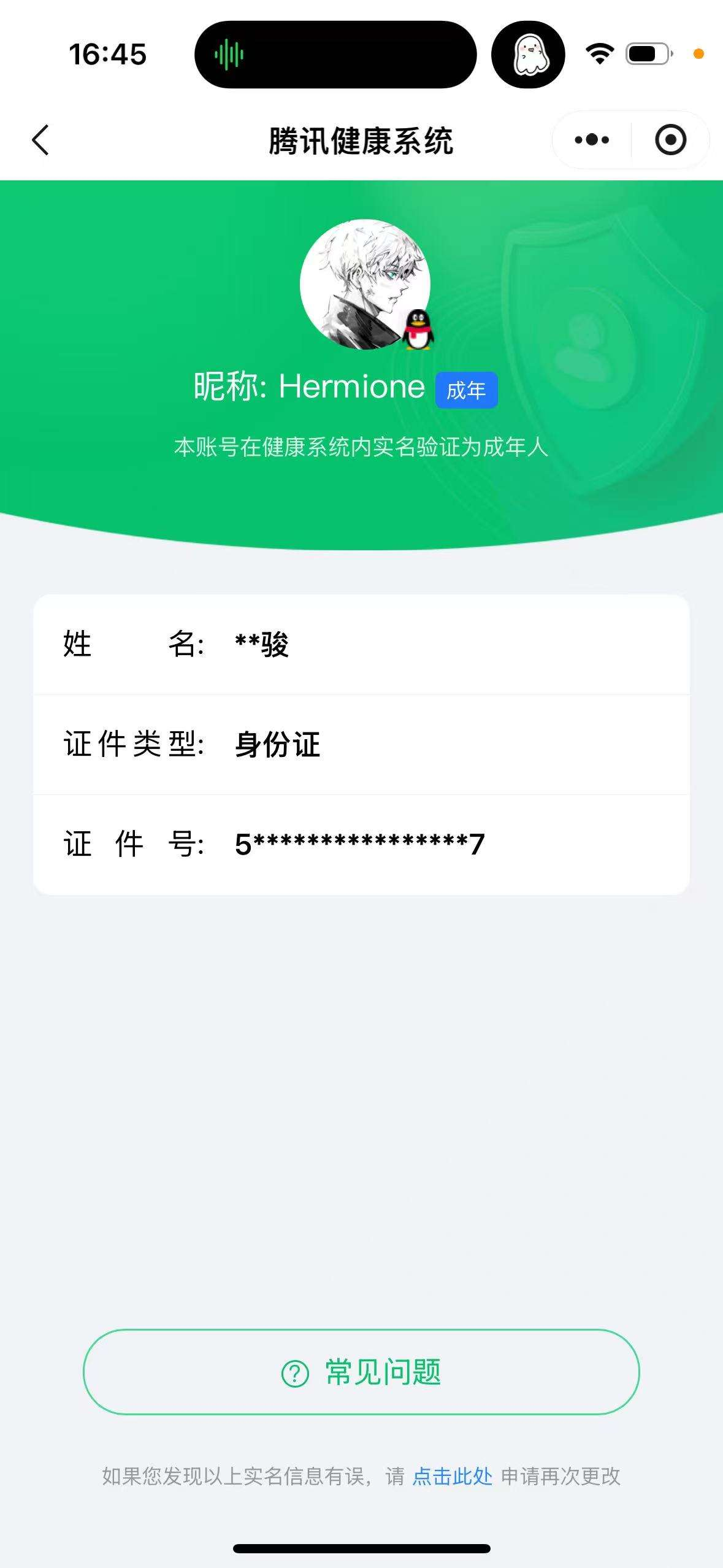The image size is (723, 1568).
Task: Tap the mini program close circle icon
Action: click(670, 140)
